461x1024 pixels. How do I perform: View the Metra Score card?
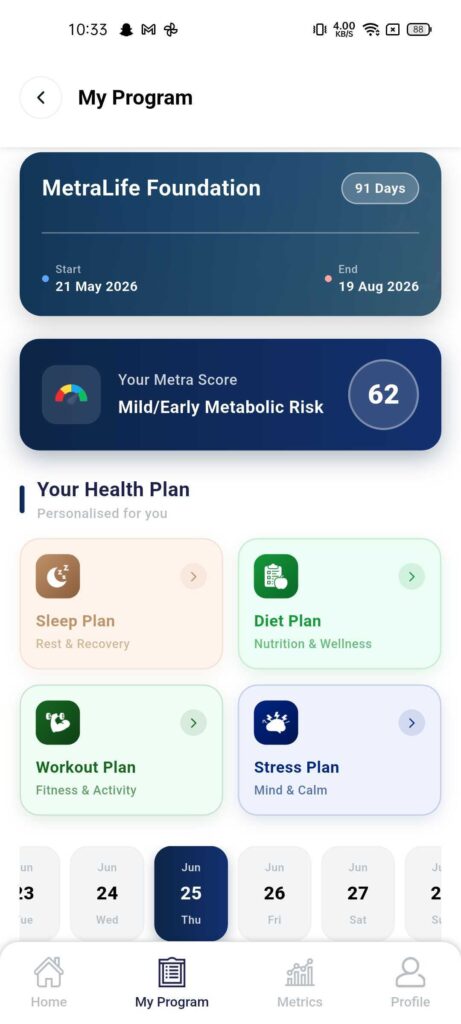point(230,394)
